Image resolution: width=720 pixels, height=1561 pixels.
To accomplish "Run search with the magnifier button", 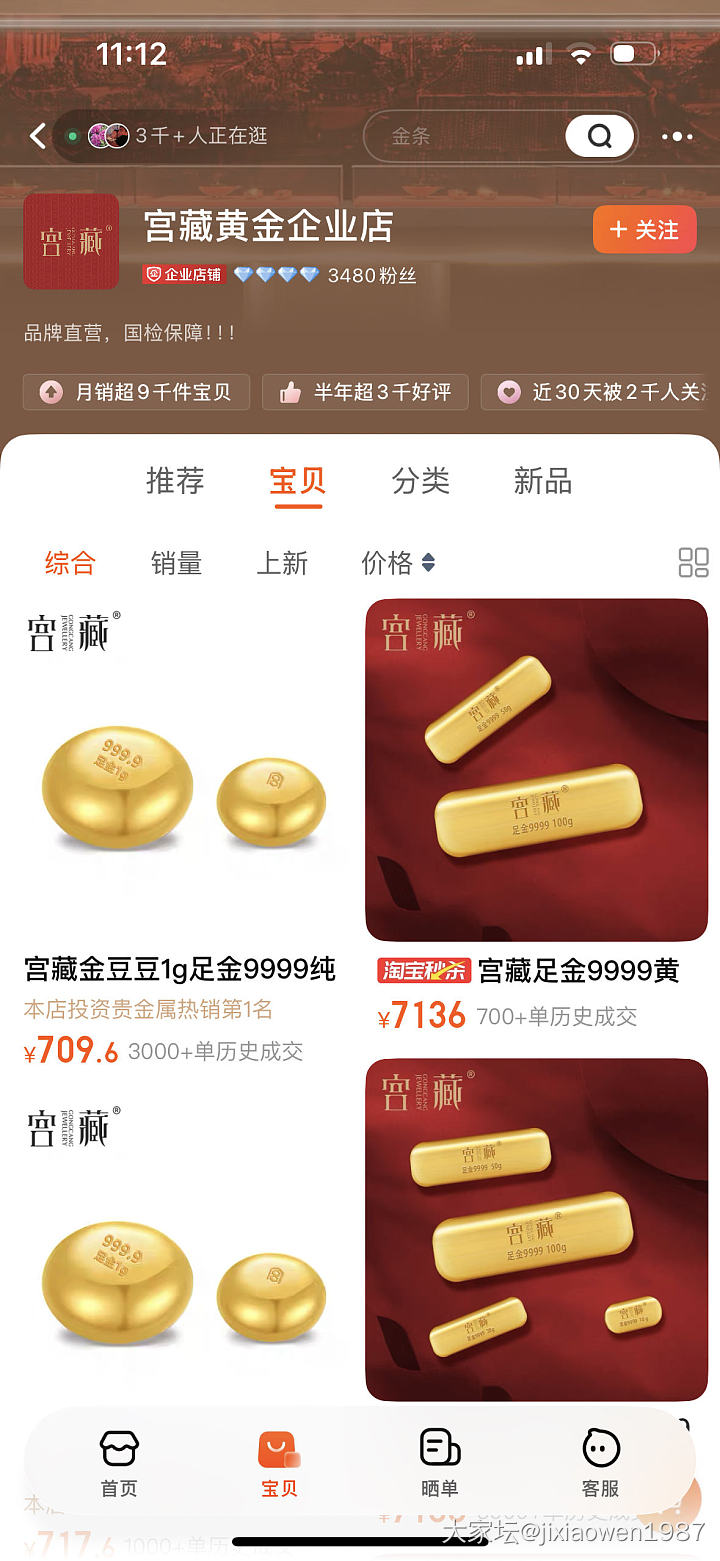I will [x=599, y=136].
